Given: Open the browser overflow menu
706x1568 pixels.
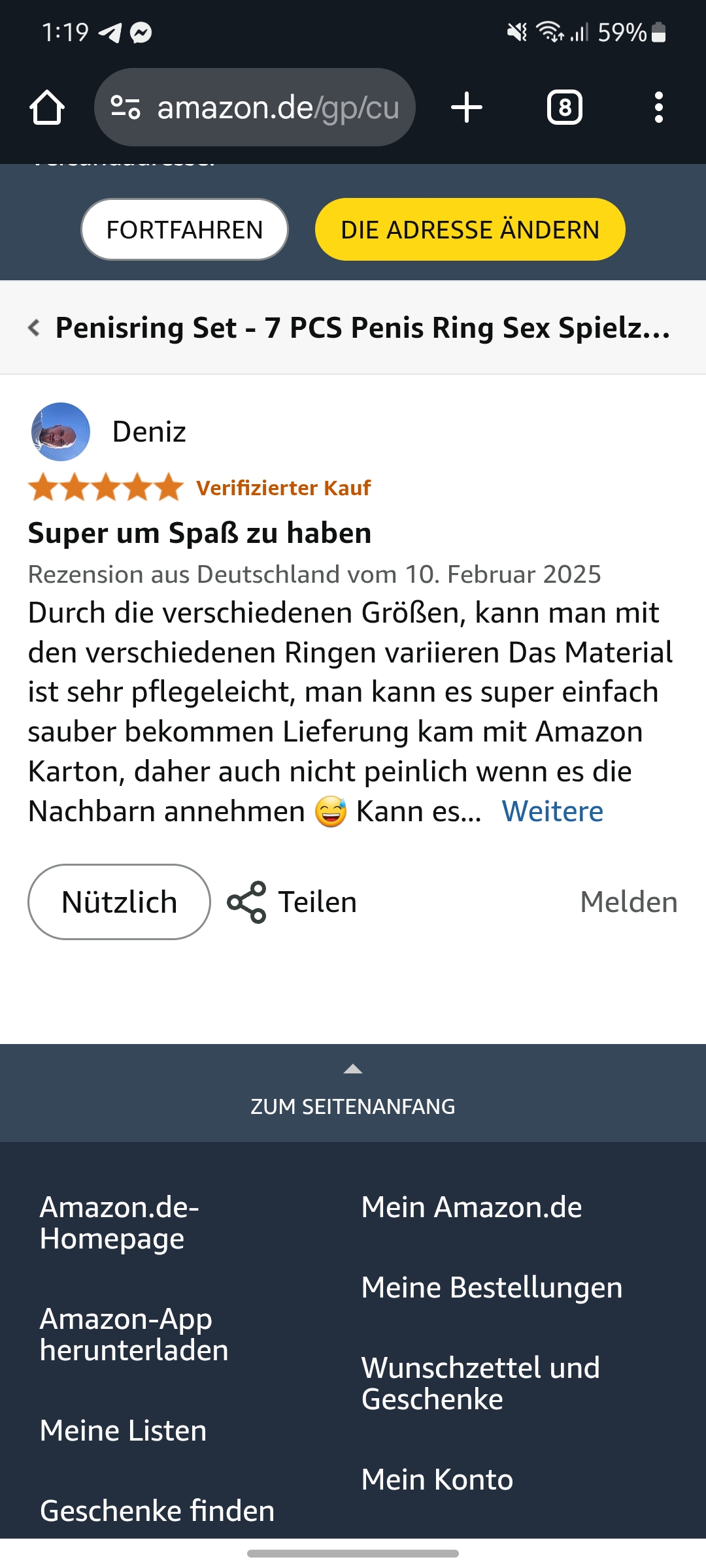Looking at the screenshot, I should pos(658,108).
